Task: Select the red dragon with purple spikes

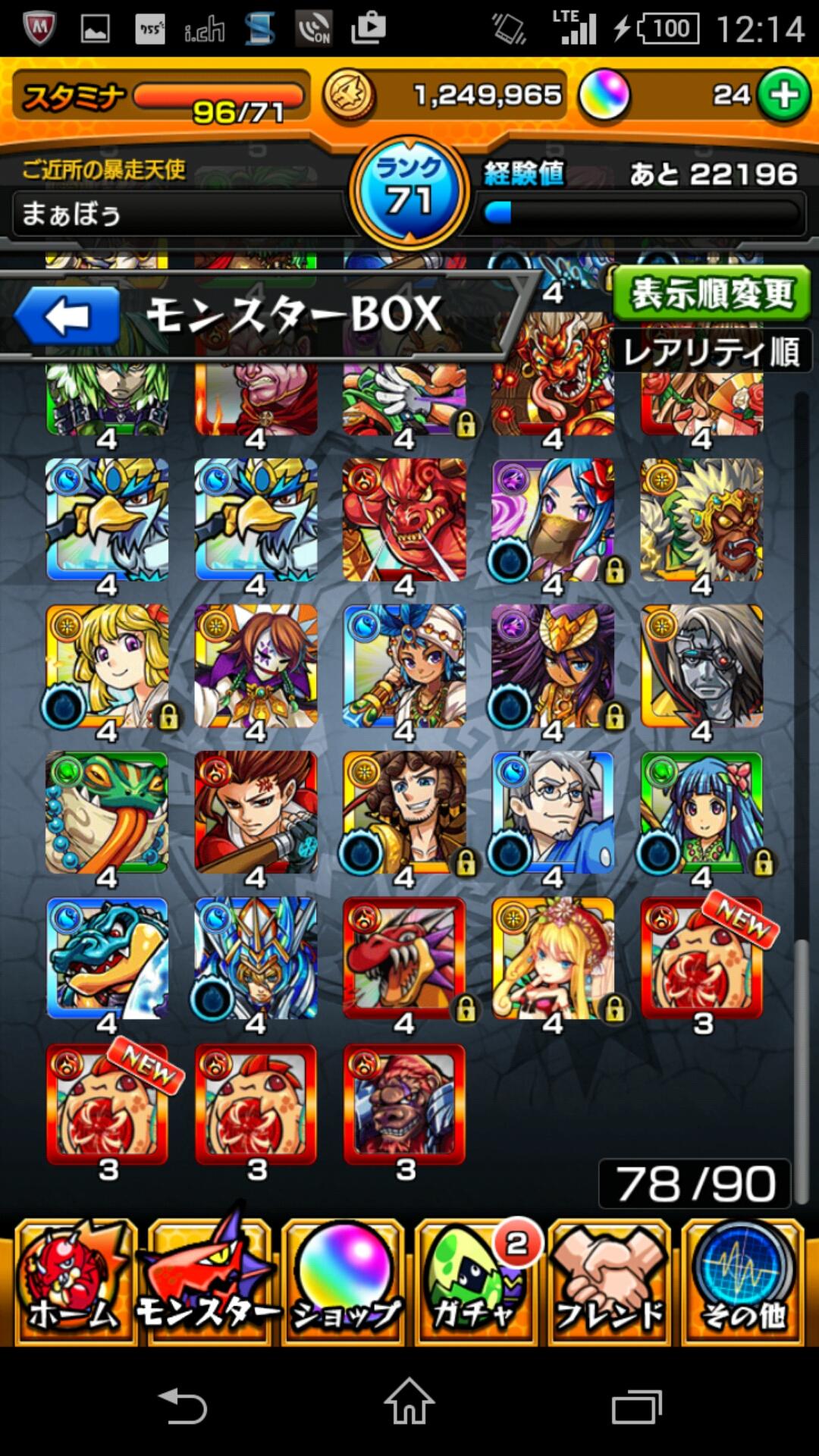Action: coord(404,958)
